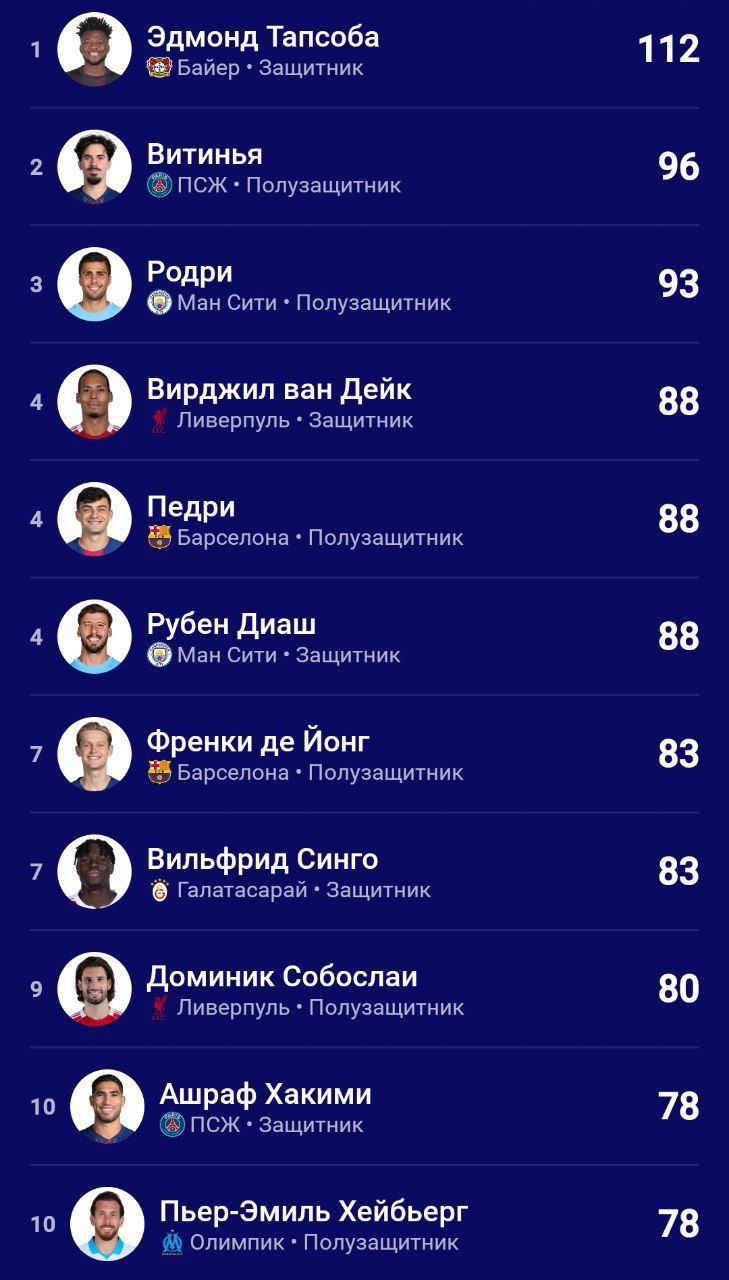Viewport: 729px width, 1280px height.
Task: Select Френки де Йонг from the list
Action: (x=258, y=742)
